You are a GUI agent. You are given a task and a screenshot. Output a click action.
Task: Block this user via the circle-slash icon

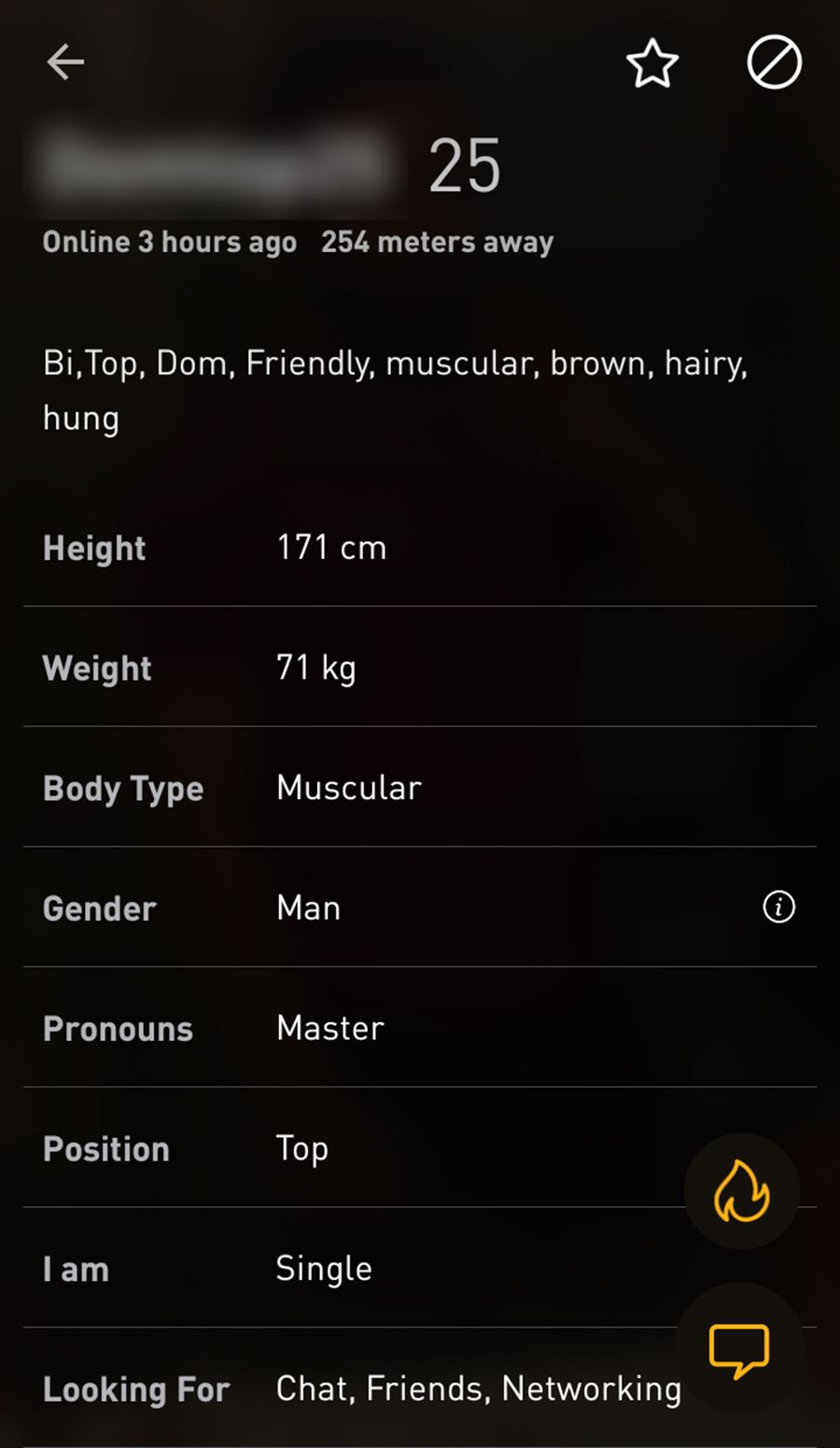(x=774, y=63)
